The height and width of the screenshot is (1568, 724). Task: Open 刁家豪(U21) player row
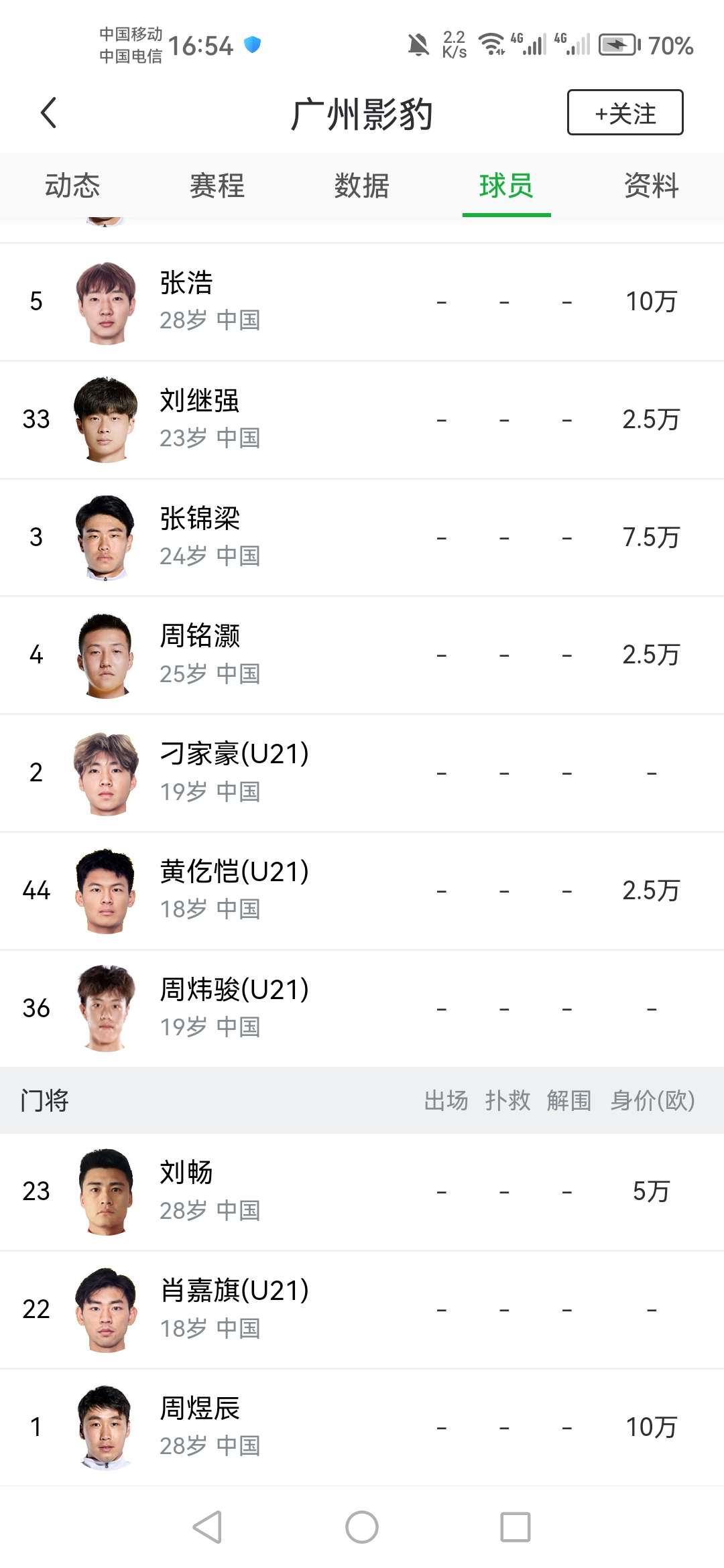tap(362, 773)
